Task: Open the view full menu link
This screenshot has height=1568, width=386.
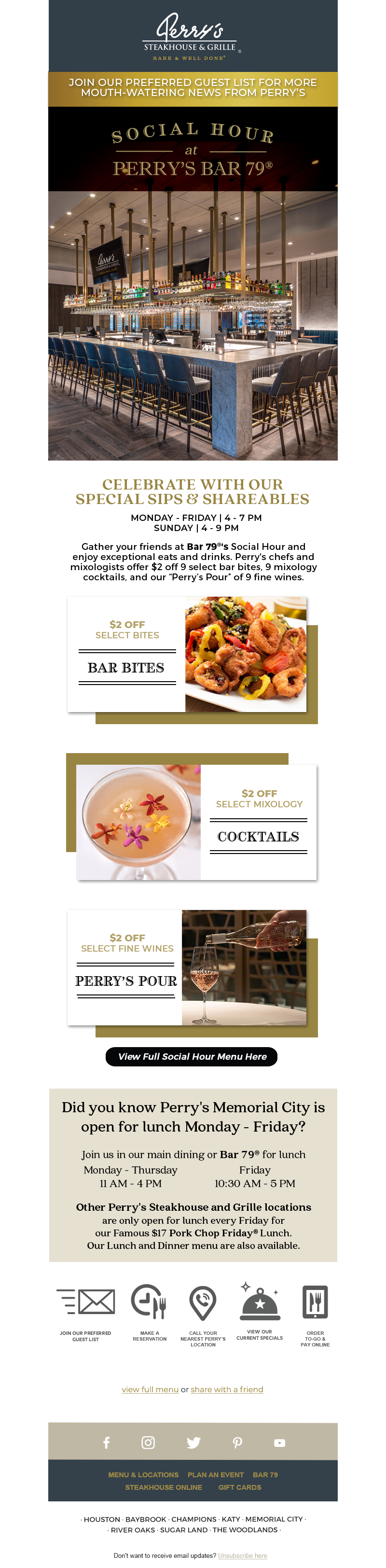Action: (x=150, y=1390)
